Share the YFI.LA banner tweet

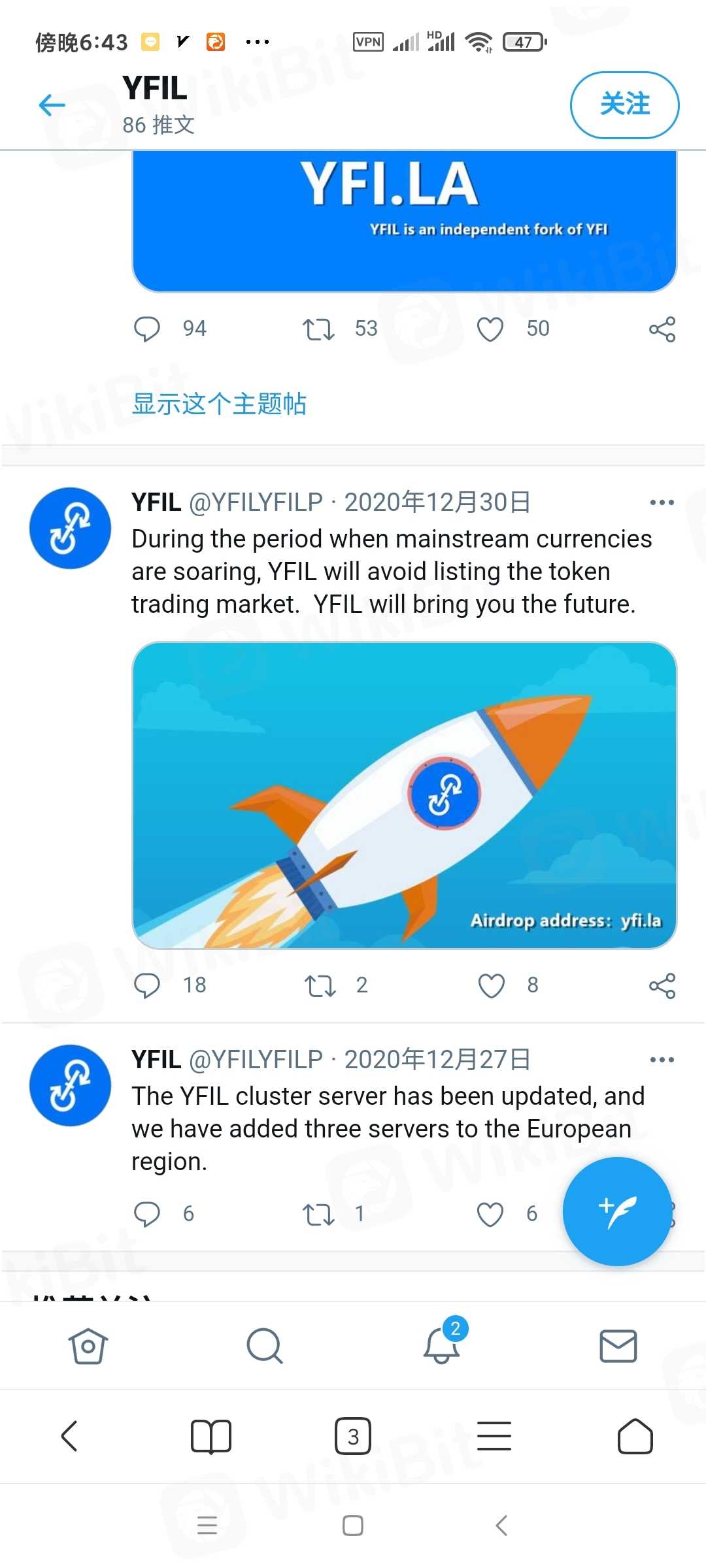click(x=662, y=329)
